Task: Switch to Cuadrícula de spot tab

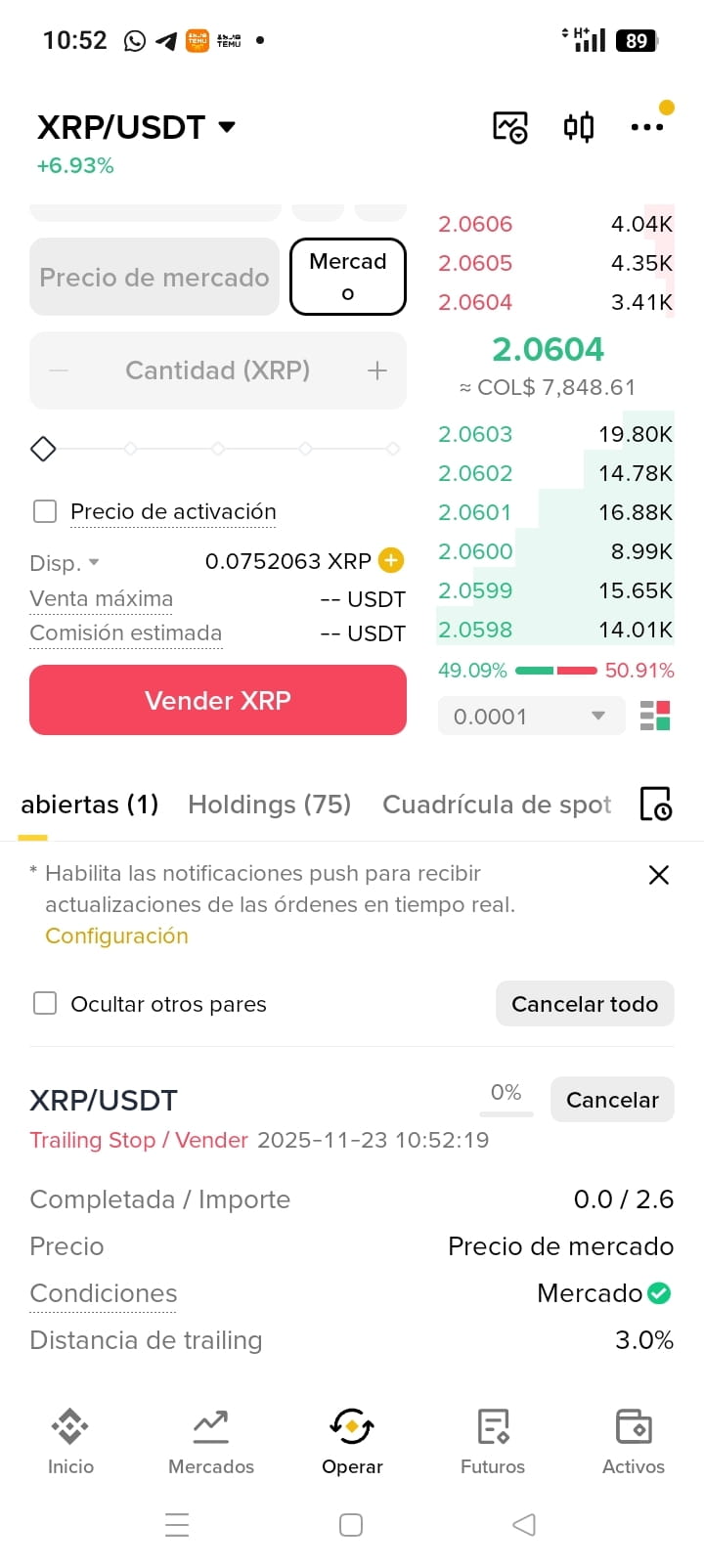Action: (x=497, y=805)
